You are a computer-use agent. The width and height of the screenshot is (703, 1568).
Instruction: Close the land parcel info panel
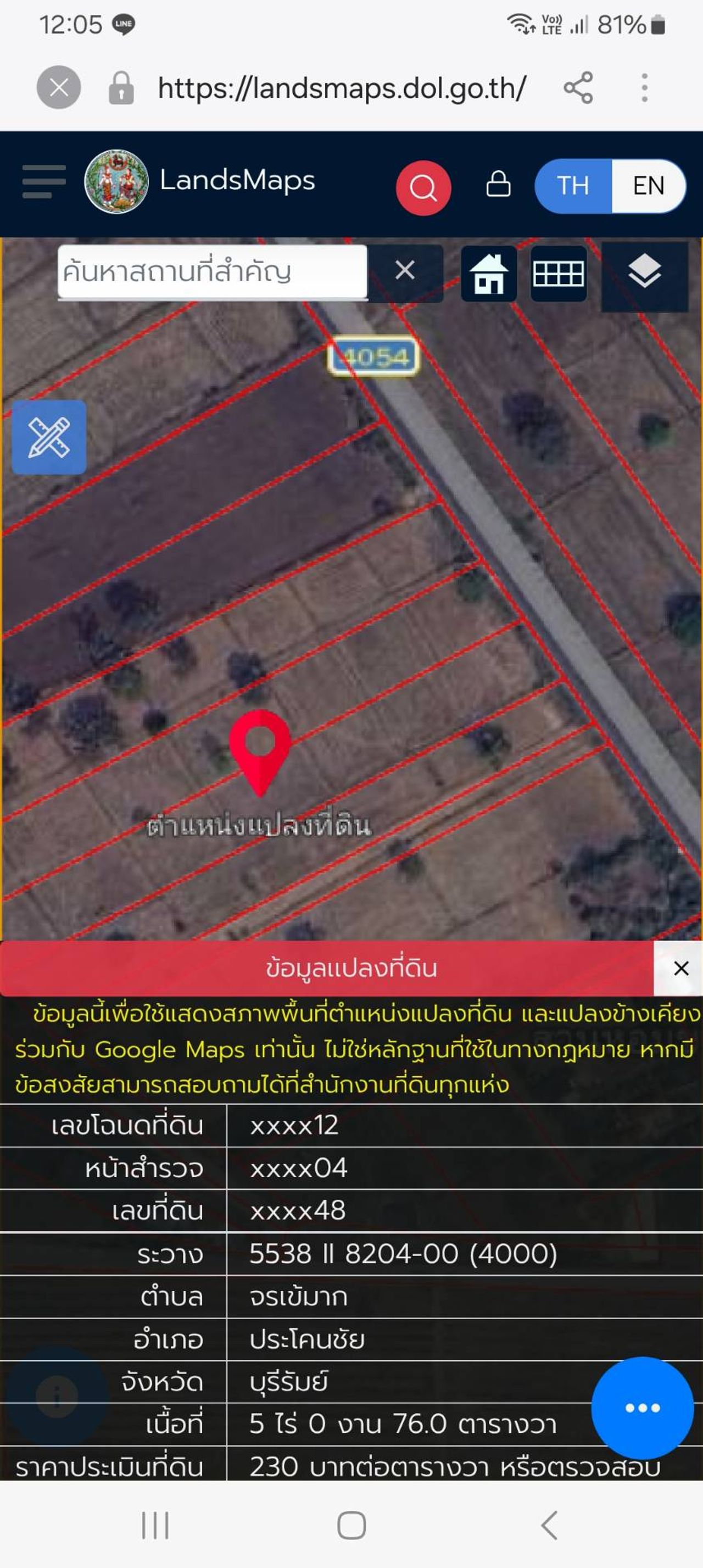(680, 968)
